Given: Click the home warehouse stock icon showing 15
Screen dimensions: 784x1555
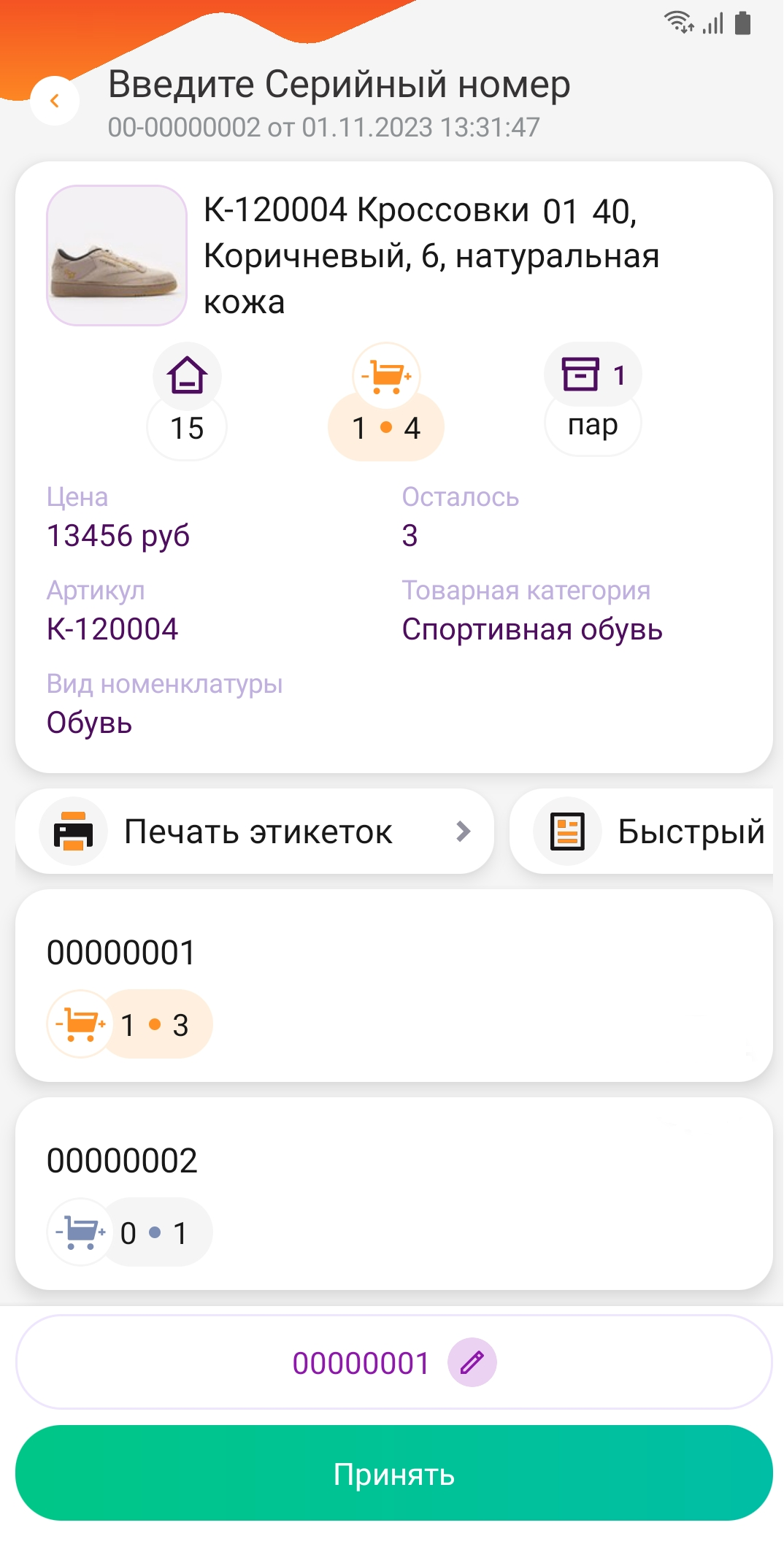Looking at the screenshot, I should [x=186, y=375].
